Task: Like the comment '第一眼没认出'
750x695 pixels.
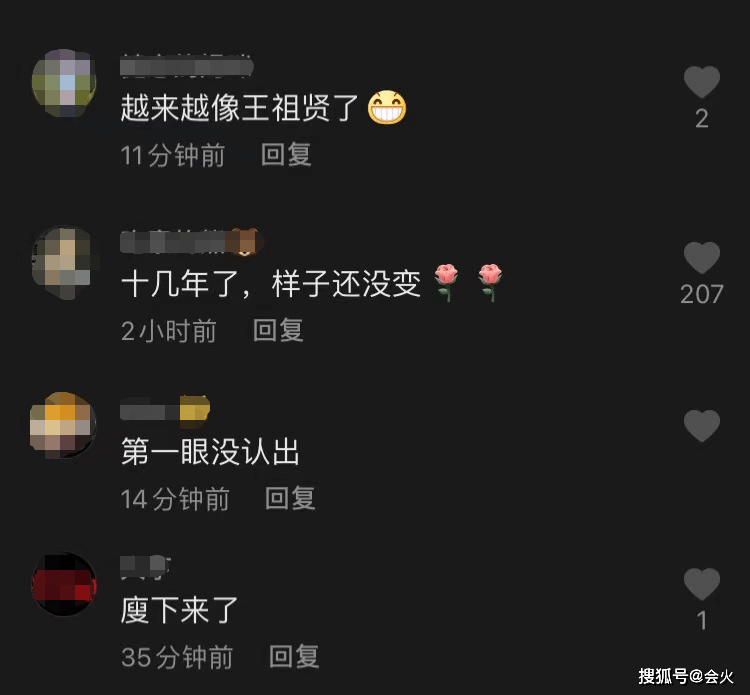Action: (701, 427)
